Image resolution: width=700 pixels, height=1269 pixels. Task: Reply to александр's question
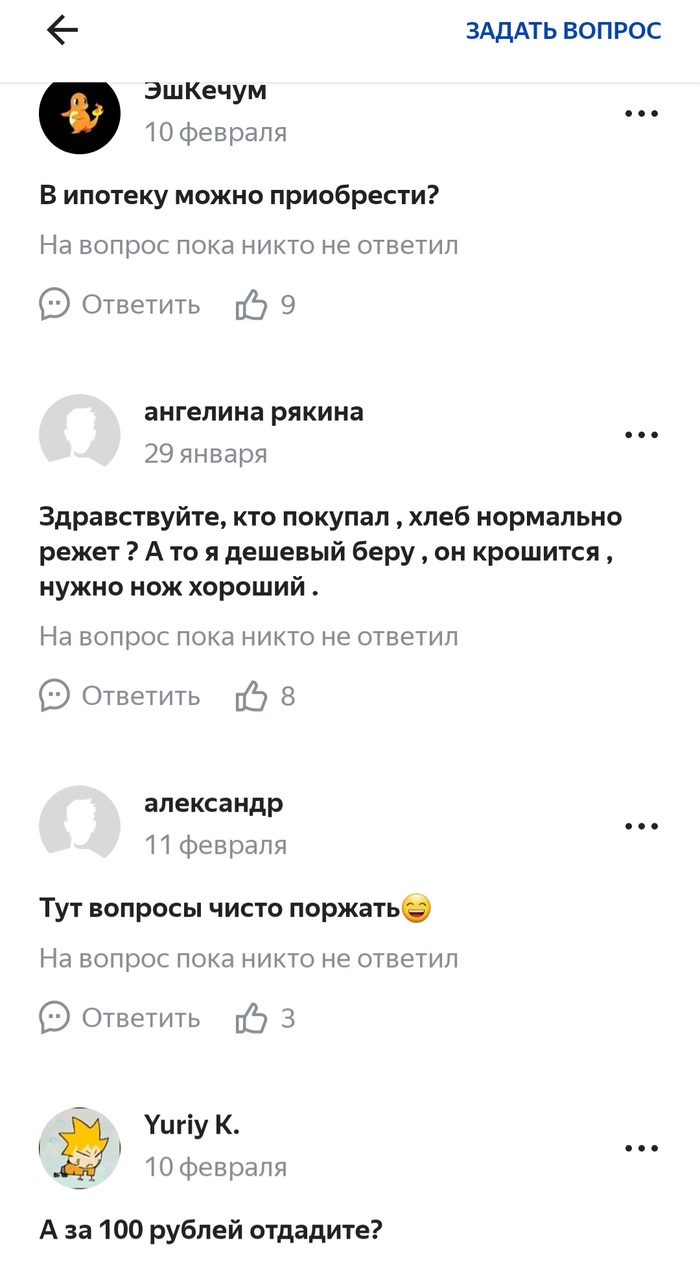click(x=120, y=1018)
